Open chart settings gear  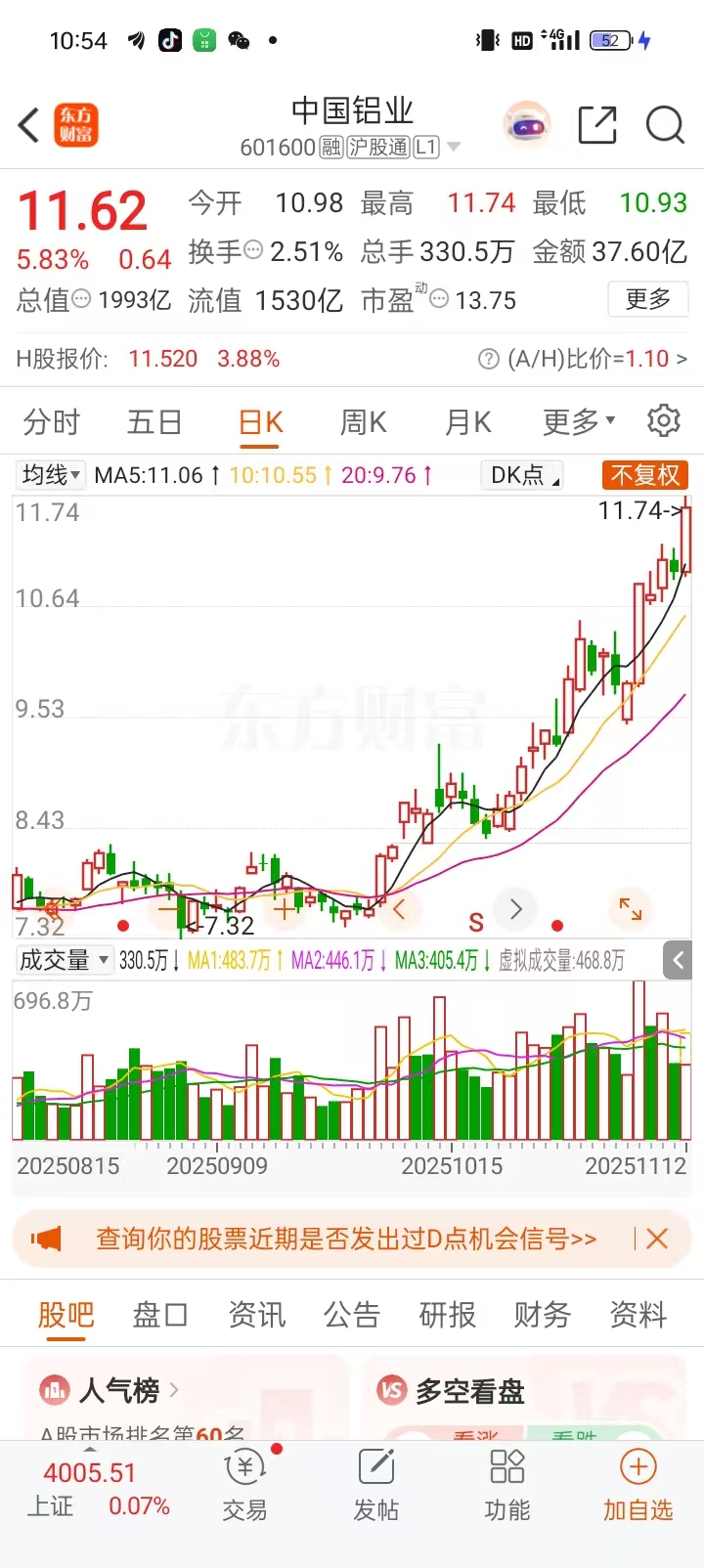[664, 421]
